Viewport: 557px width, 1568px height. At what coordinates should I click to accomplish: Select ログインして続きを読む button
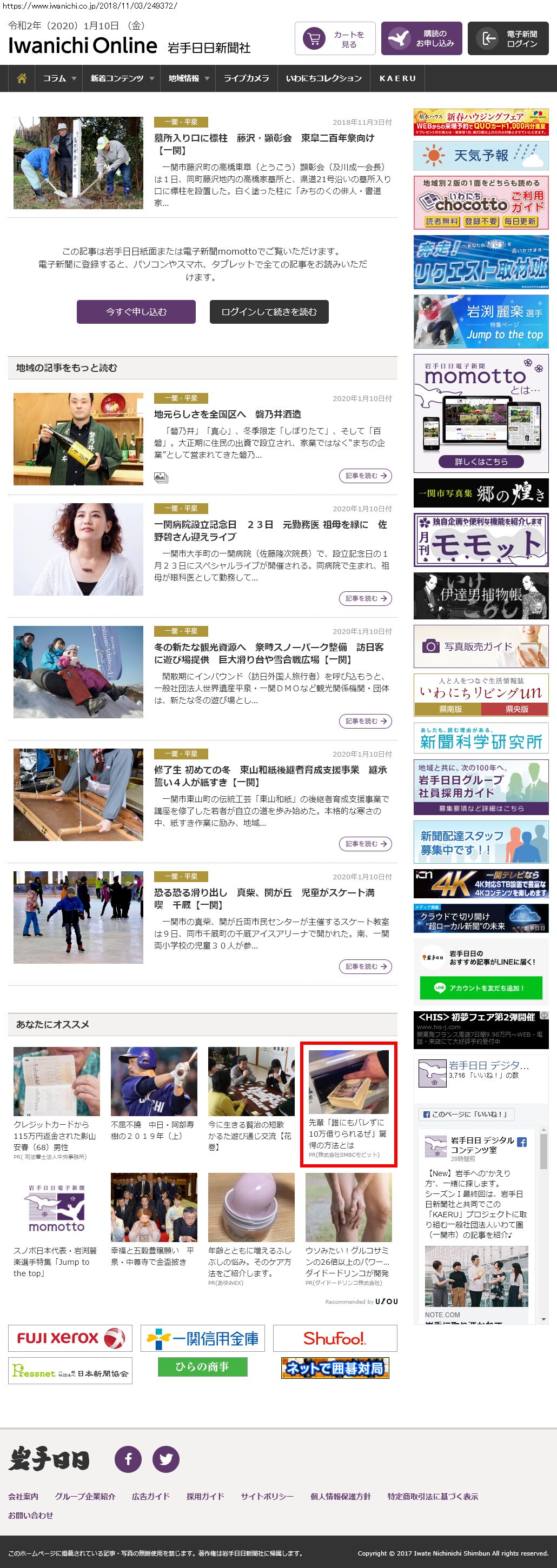click(268, 312)
